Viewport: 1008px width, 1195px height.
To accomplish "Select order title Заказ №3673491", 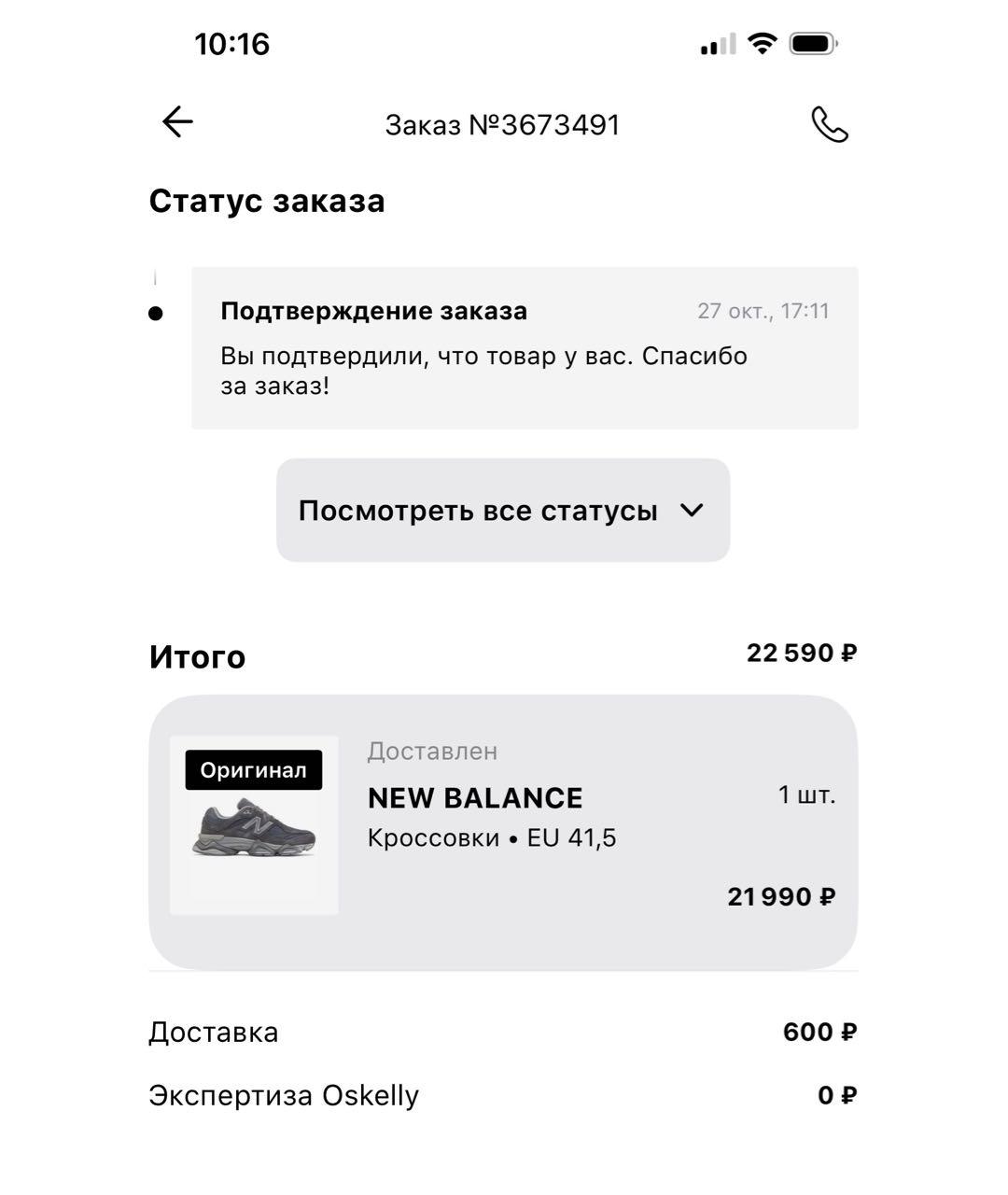I will 503,124.
